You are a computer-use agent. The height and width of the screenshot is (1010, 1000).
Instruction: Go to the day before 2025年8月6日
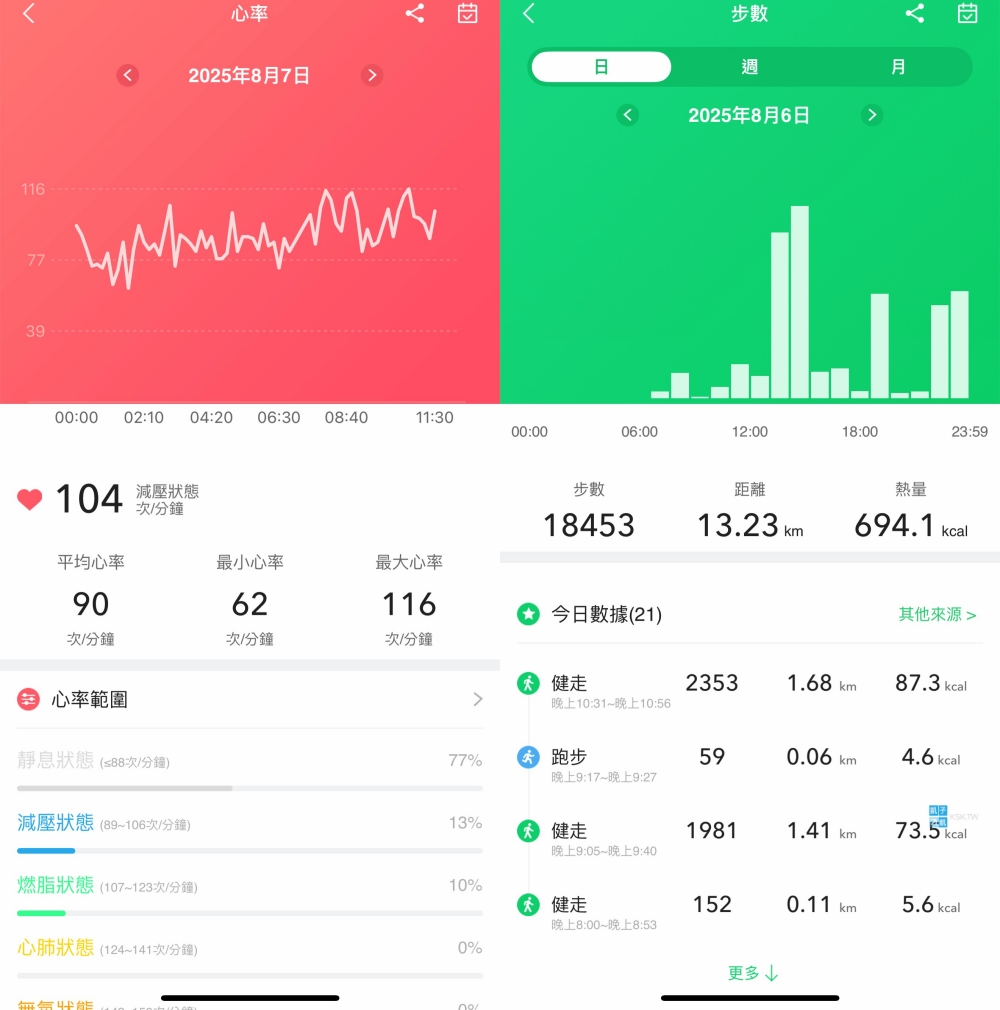click(x=628, y=115)
